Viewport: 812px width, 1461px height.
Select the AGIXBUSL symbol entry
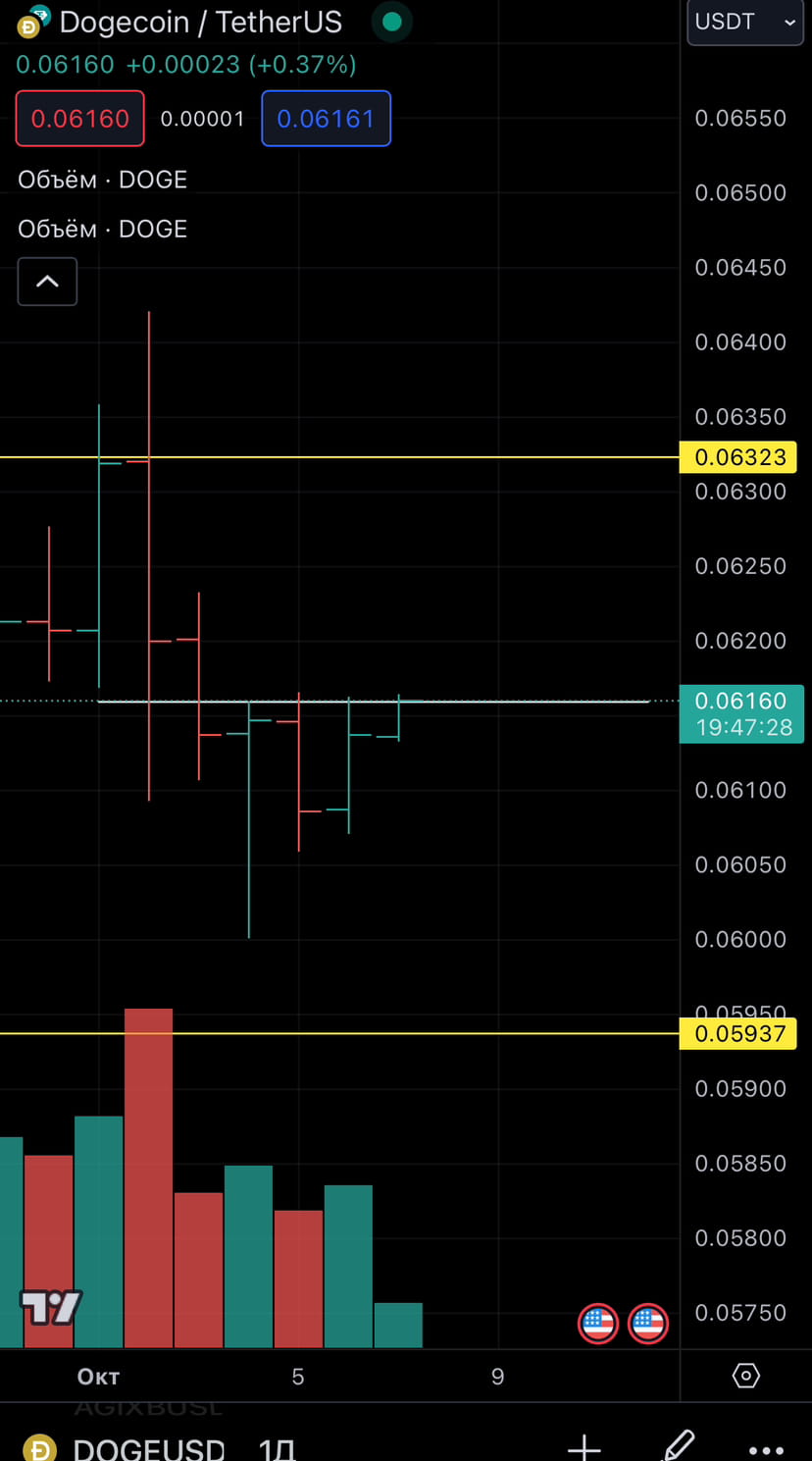coord(148,1407)
